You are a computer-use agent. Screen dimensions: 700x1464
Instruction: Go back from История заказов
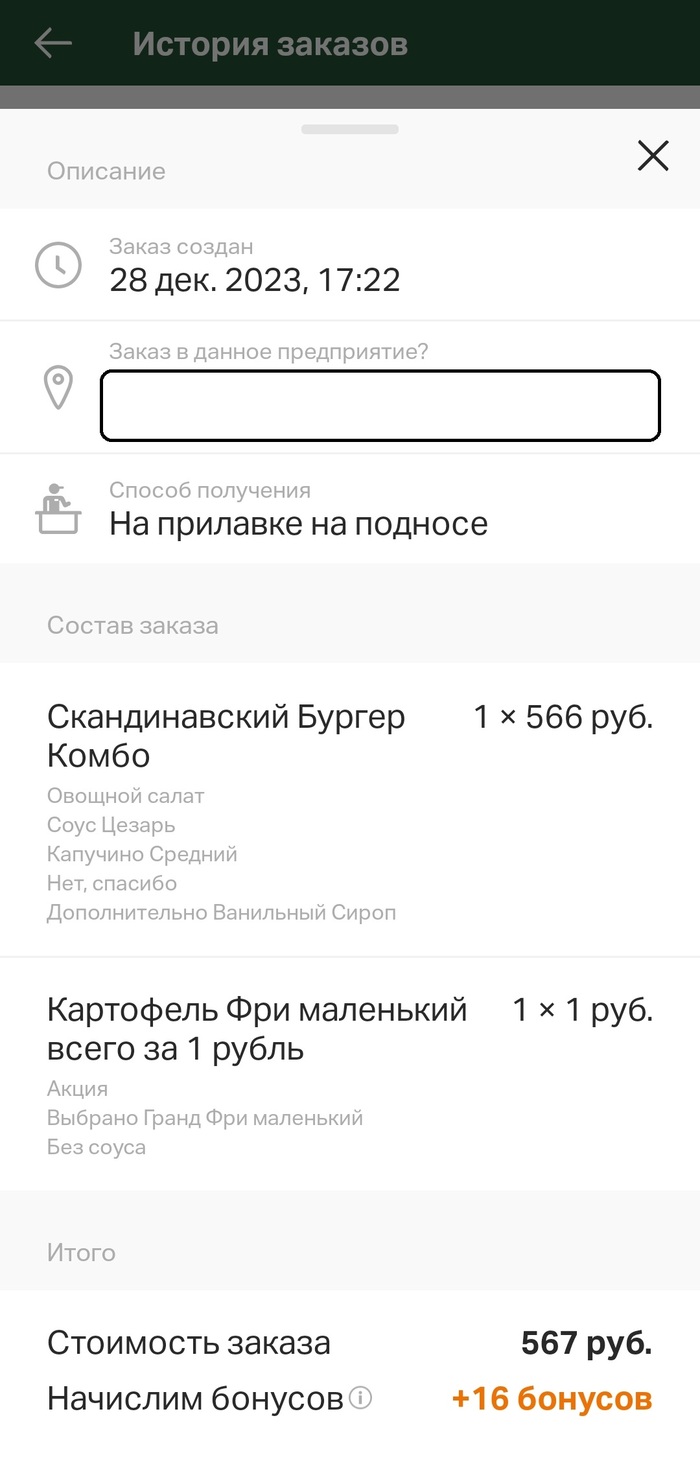pos(53,43)
